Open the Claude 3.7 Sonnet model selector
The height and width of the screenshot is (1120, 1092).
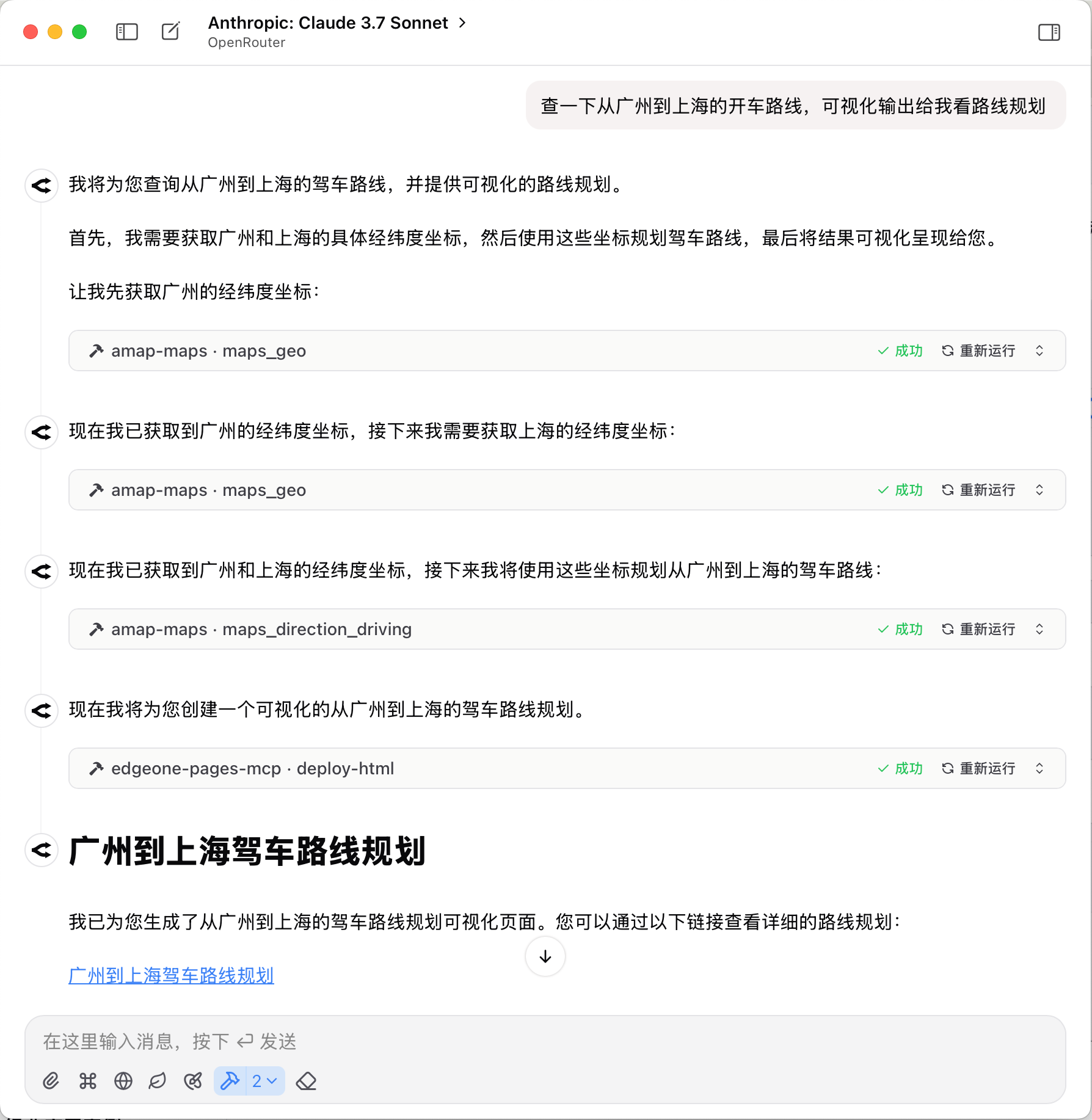pos(337,23)
